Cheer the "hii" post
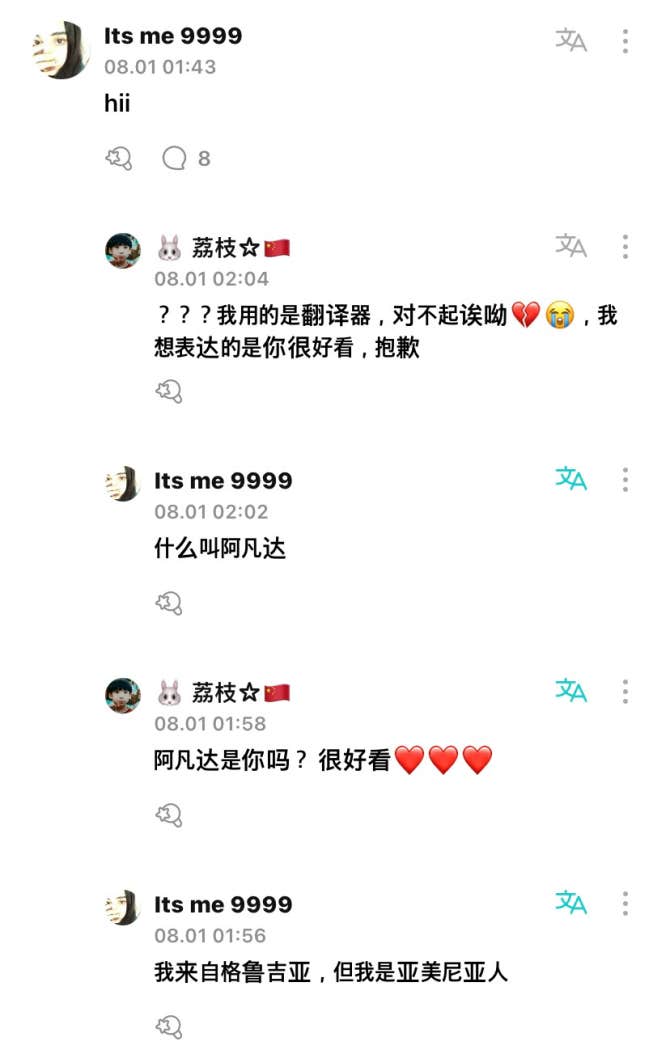This screenshot has width=670, height=1050. (119, 158)
